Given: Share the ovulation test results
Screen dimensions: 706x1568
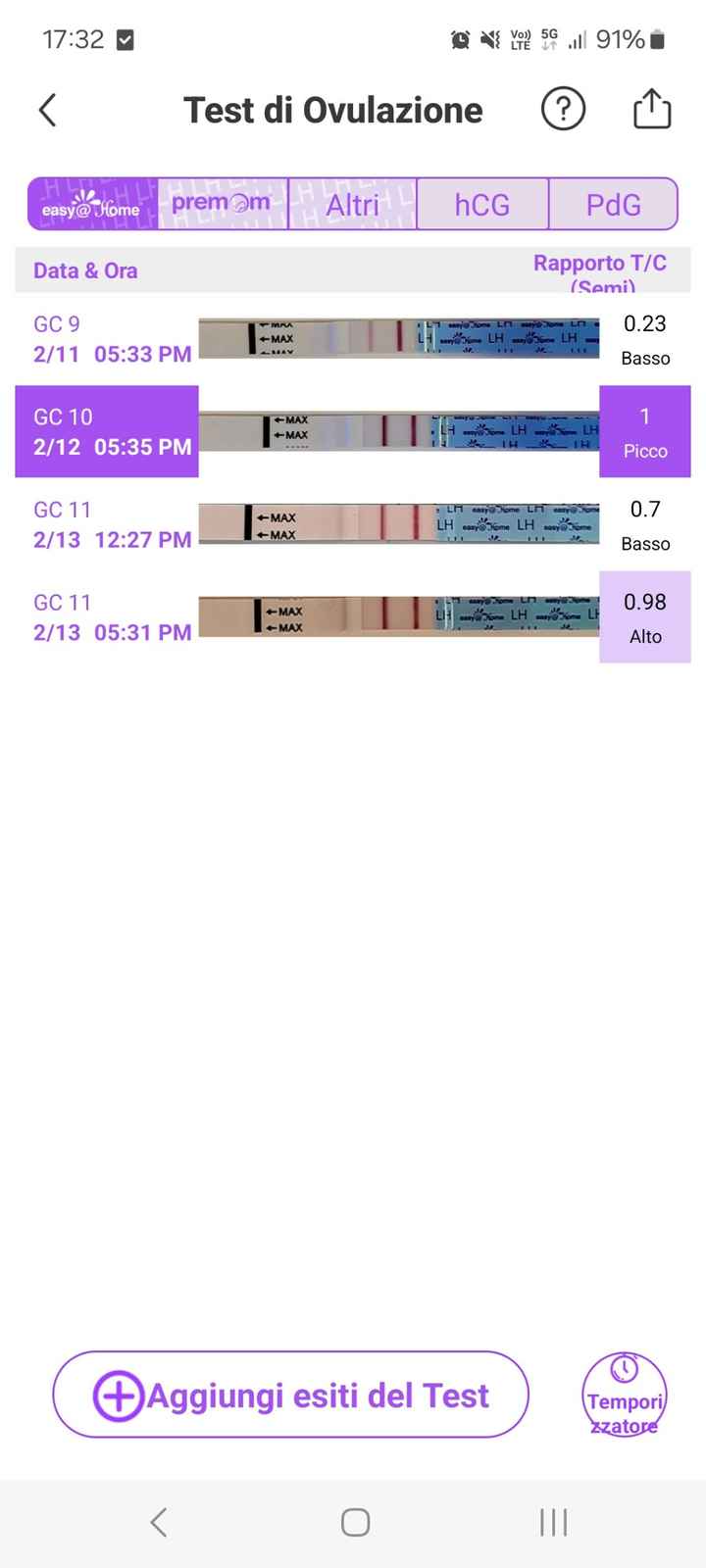Looking at the screenshot, I should click(x=651, y=109).
